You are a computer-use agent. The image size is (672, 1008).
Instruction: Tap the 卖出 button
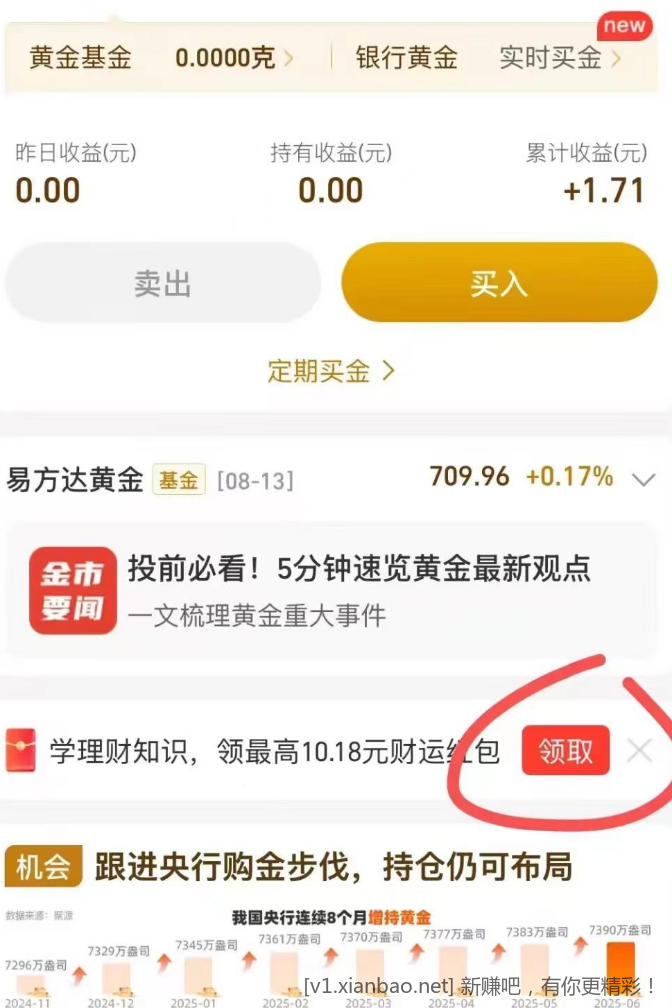pyautogui.click(x=163, y=284)
